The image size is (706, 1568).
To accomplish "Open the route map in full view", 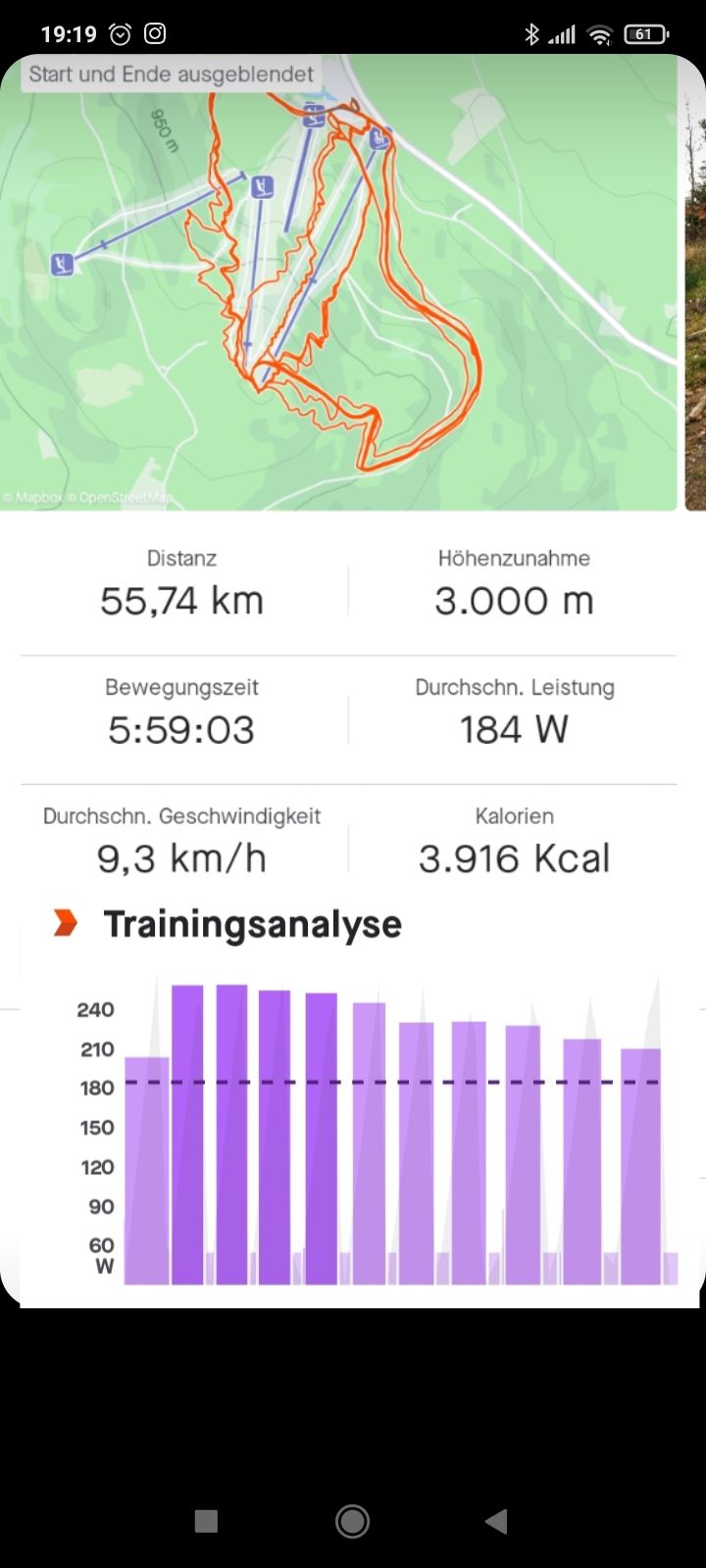I will (x=339, y=282).
